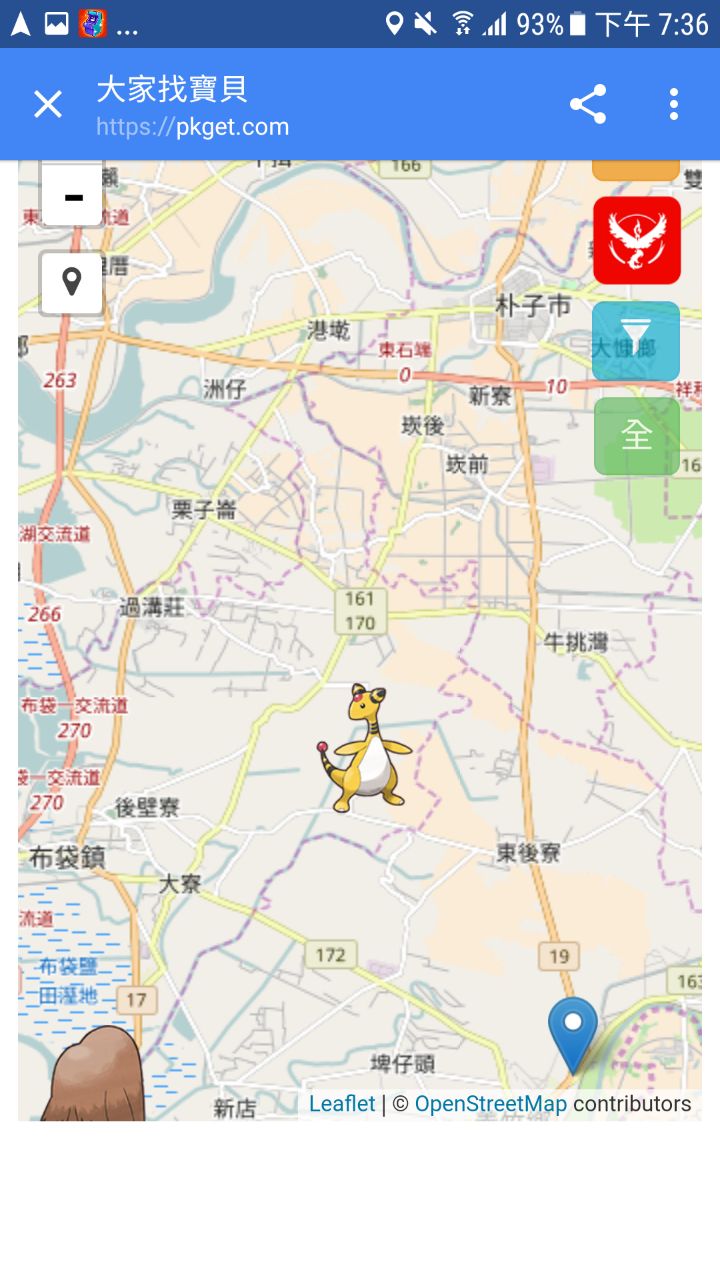
Task: Open the Leaflet link
Action: pos(342,1104)
